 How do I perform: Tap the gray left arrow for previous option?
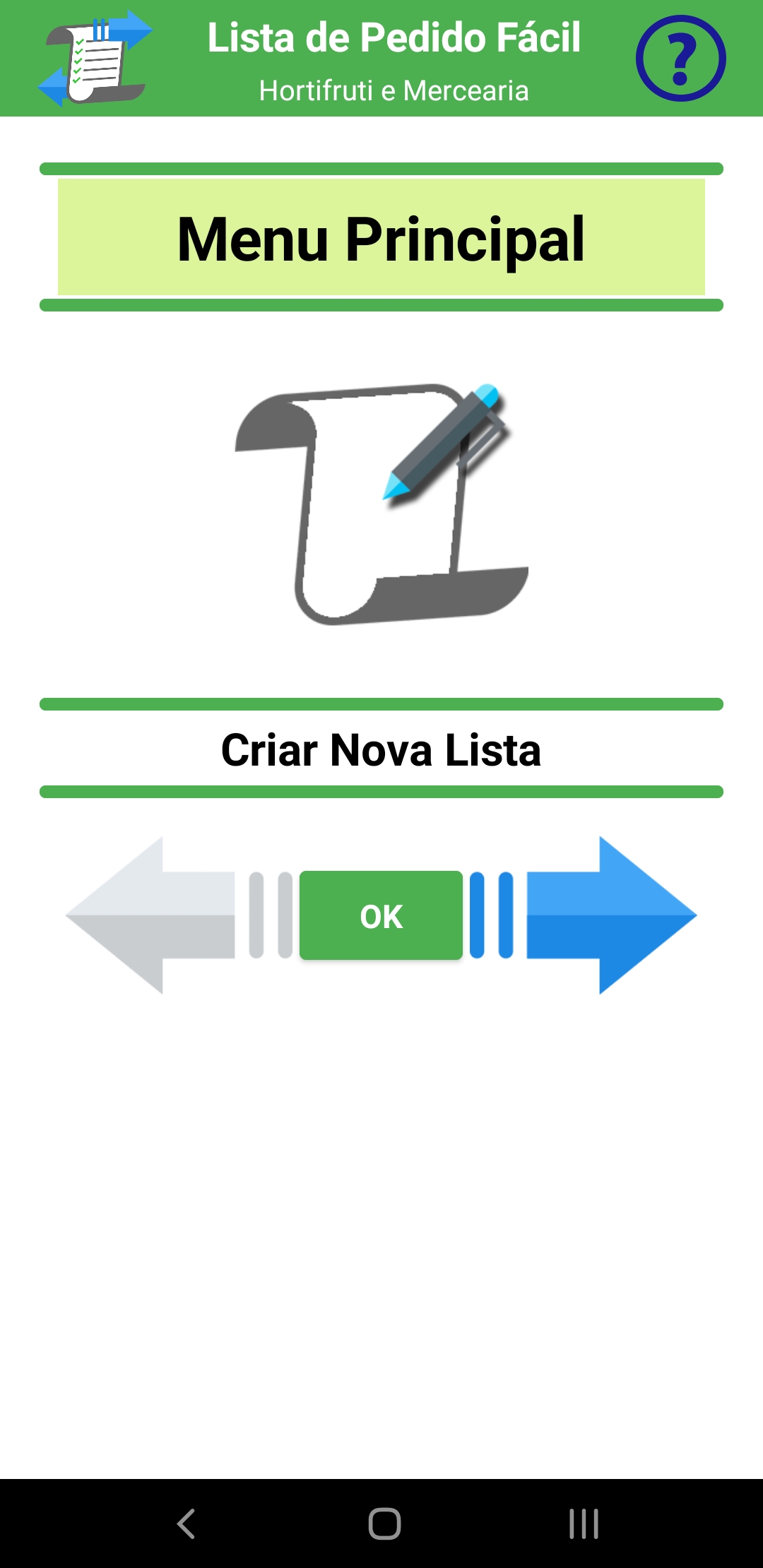point(150,915)
